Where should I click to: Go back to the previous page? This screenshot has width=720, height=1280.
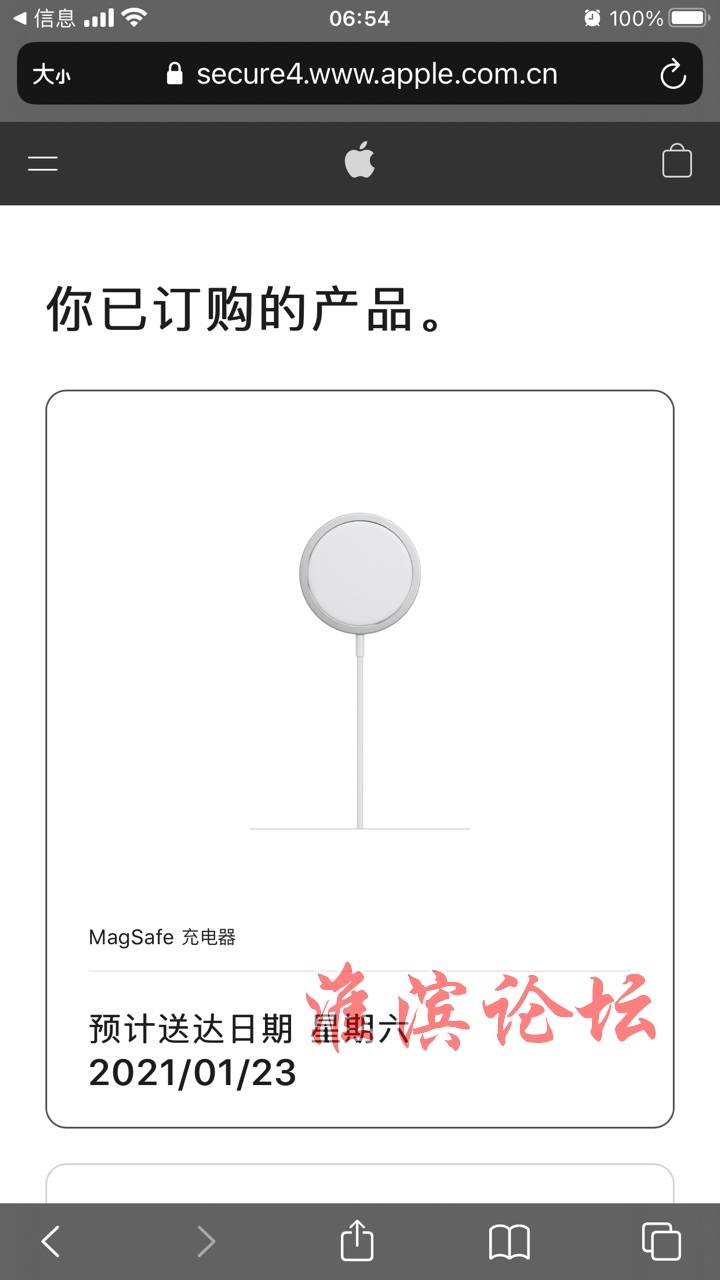[51, 1241]
